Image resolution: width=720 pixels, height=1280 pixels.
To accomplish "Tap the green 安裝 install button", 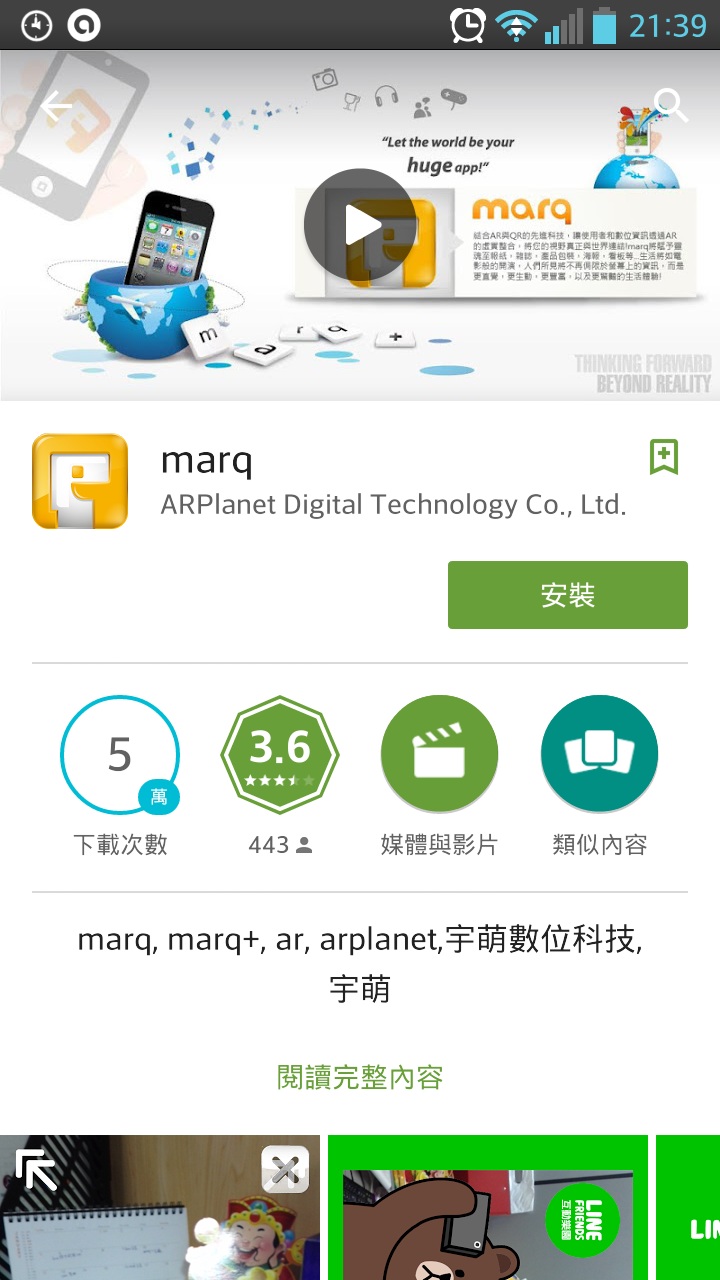I will [568, 595].
